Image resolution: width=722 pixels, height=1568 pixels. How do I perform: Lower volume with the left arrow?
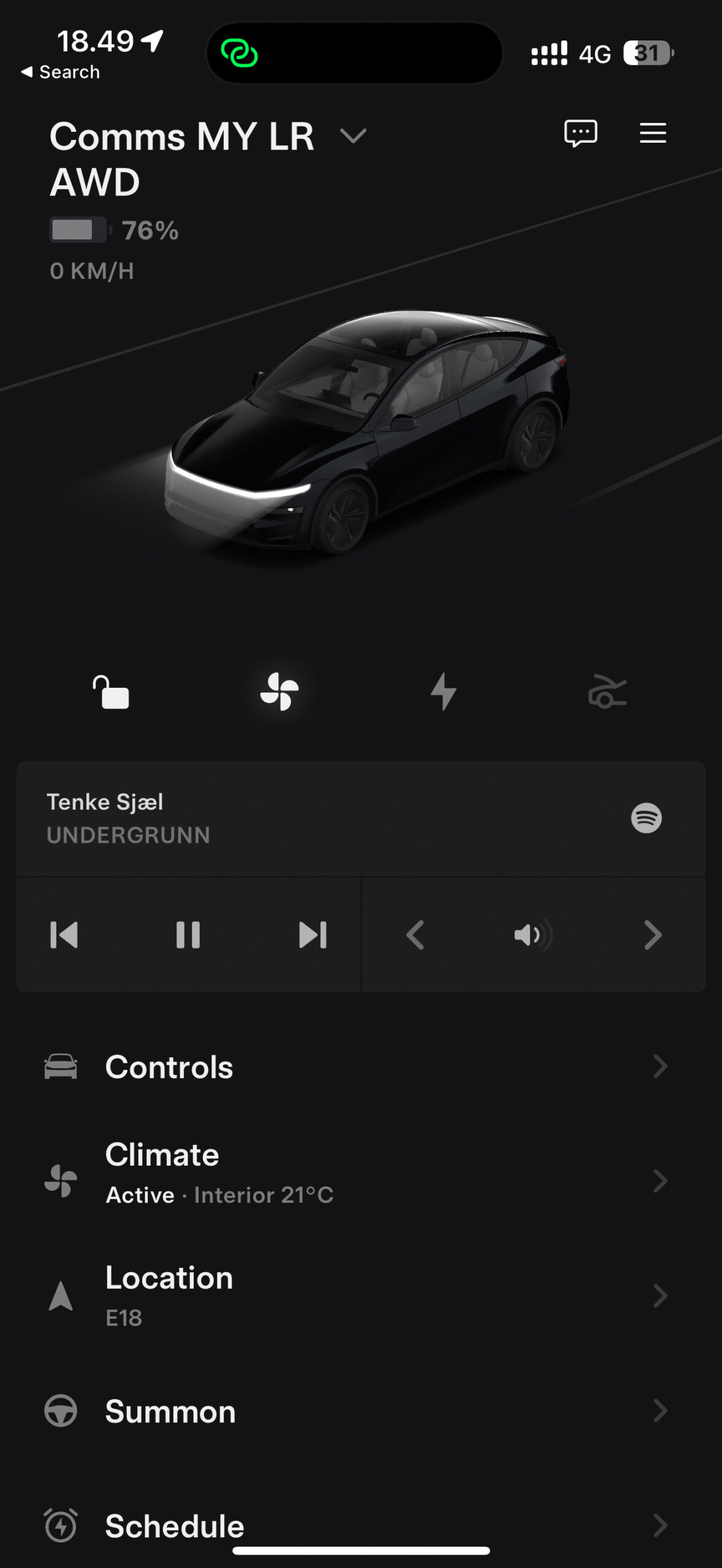pos(416,935)
